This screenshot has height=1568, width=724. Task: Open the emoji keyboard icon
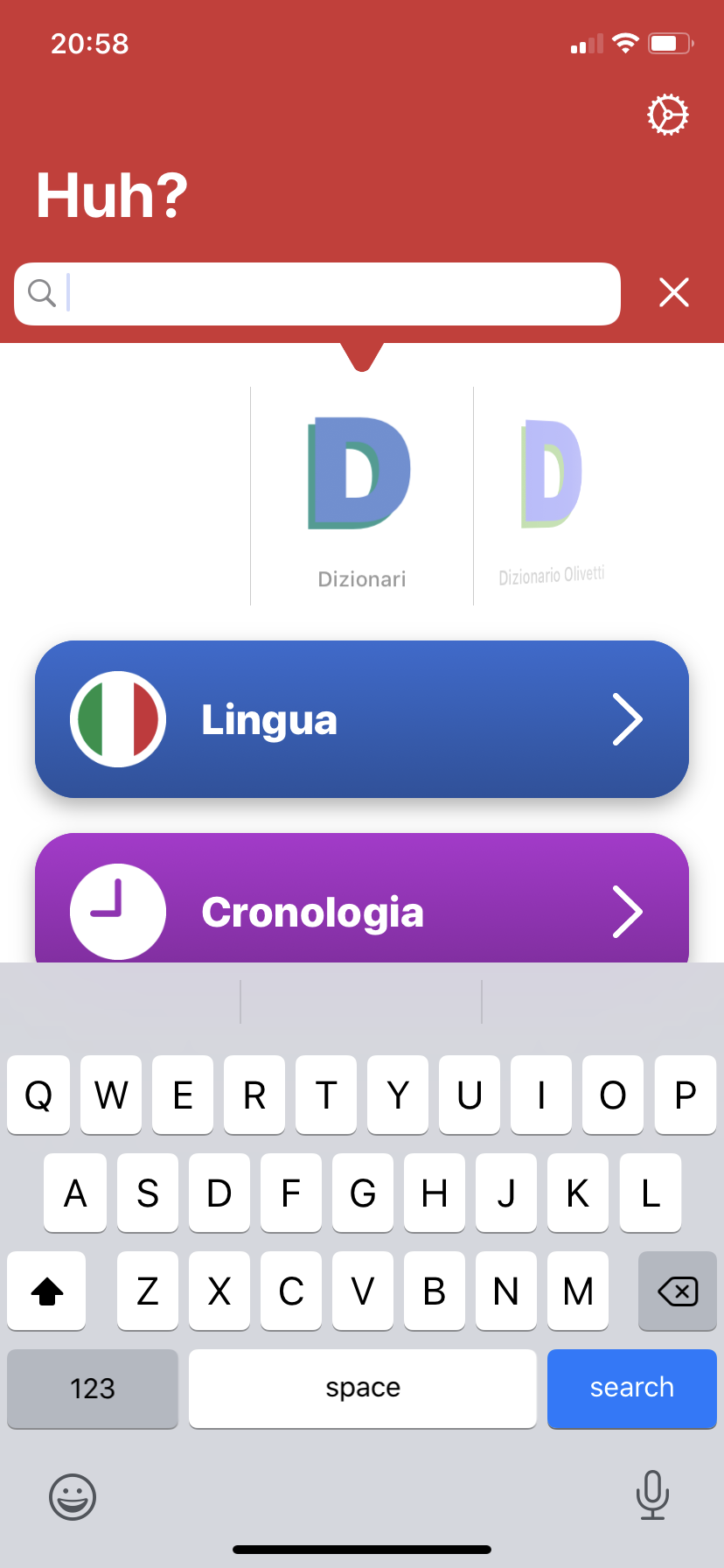72,1496
